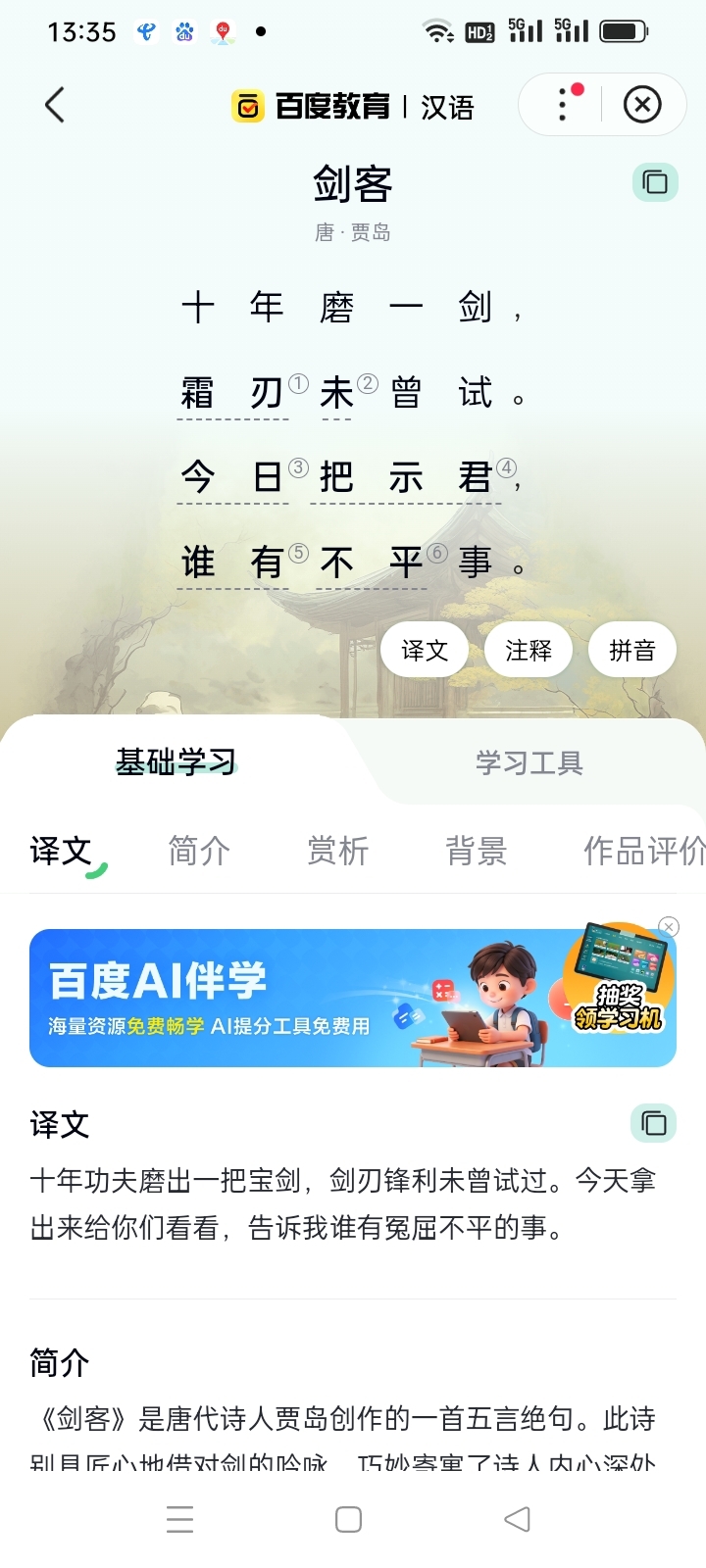Switch to the 学习工具 tab
Viewport: 706px width, 1568px height.
coord(529,762)
